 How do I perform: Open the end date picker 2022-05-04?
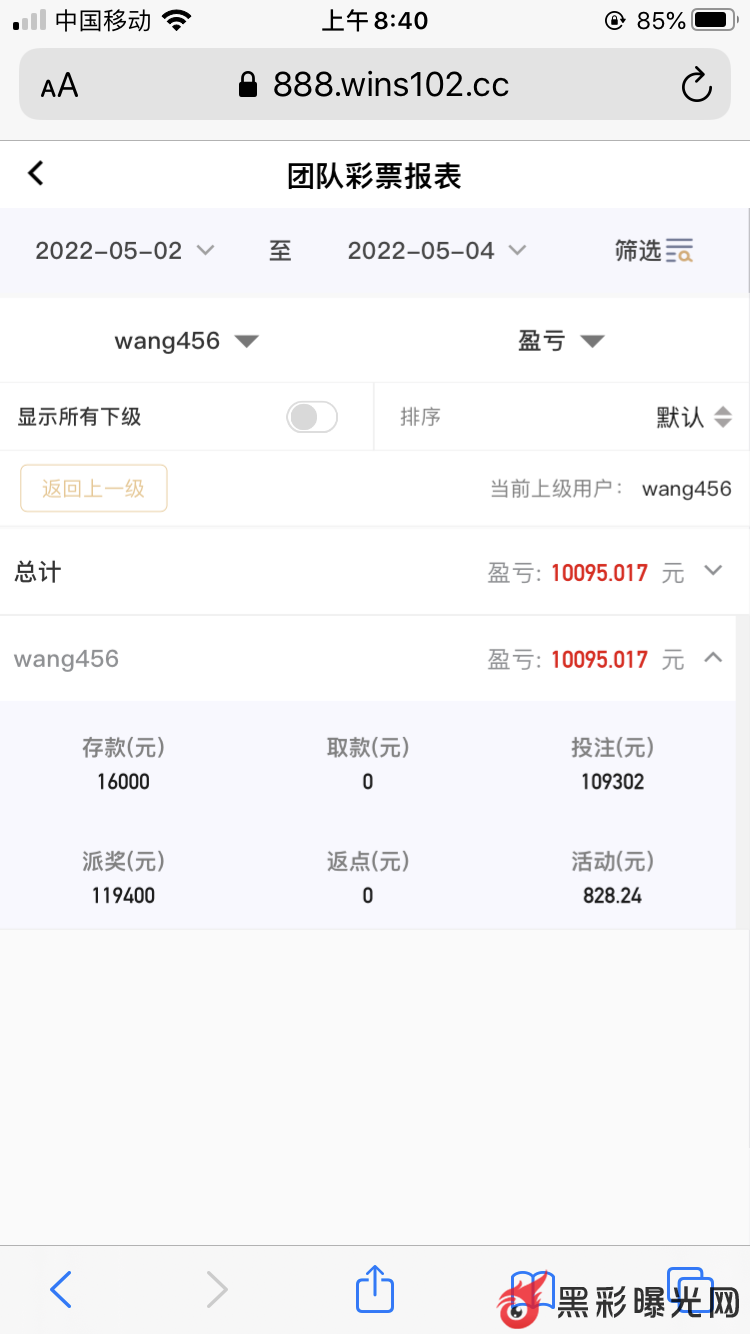tap(436, 251)
